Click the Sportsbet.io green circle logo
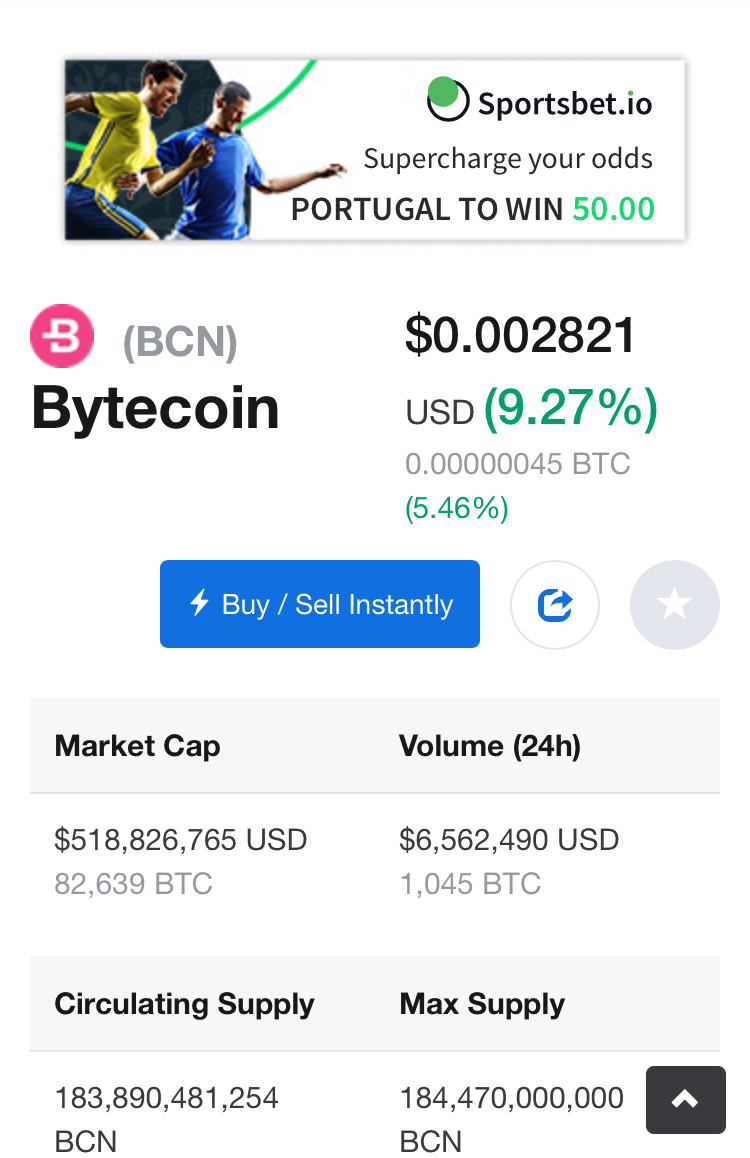Viewport: 750px width, 1158px height. tap(446, 99)
